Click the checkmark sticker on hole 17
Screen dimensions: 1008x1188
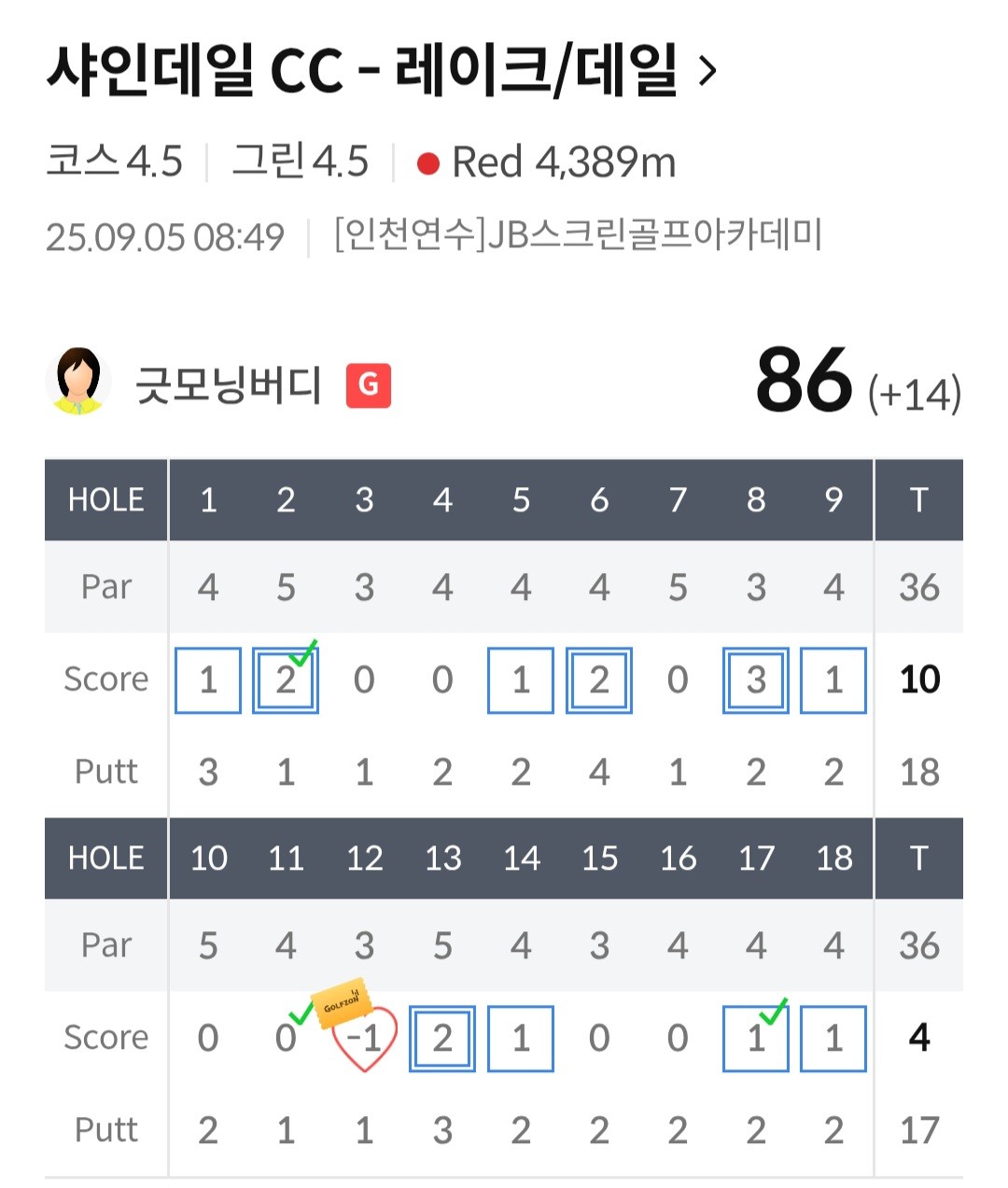772,1013
